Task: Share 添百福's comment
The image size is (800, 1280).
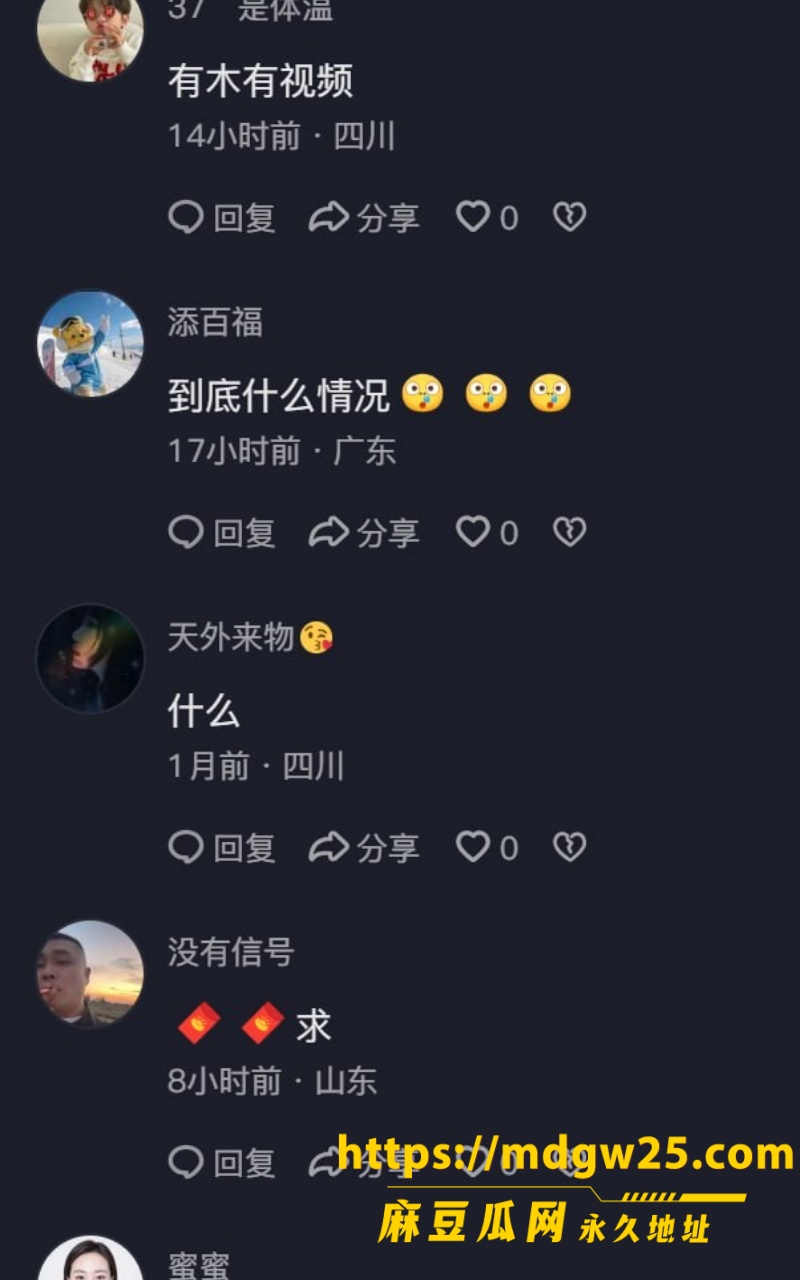Action: (x=364, y=532)
